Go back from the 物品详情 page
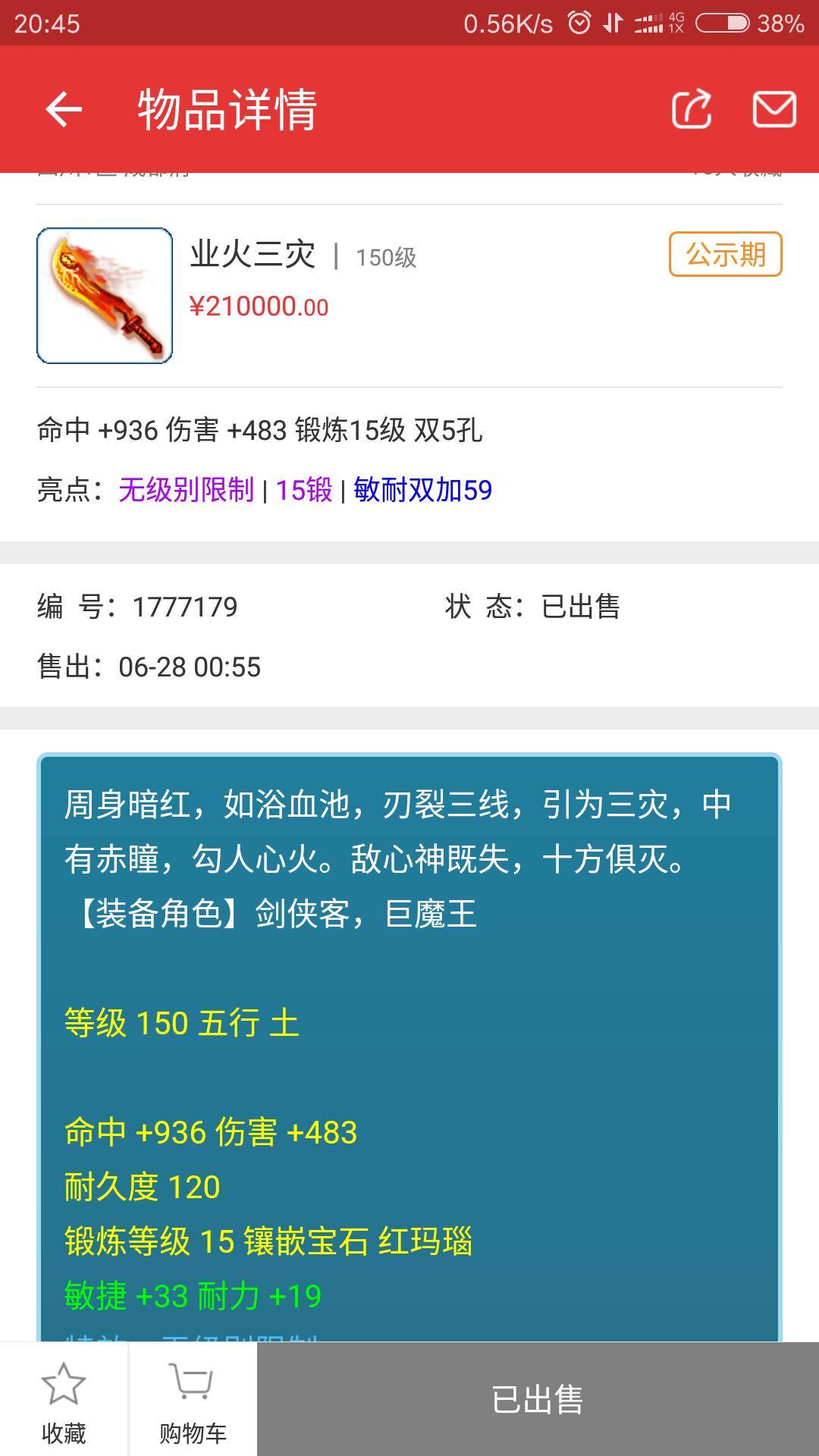This screenshot has height=1456, width=819. [x=64, y=110]
